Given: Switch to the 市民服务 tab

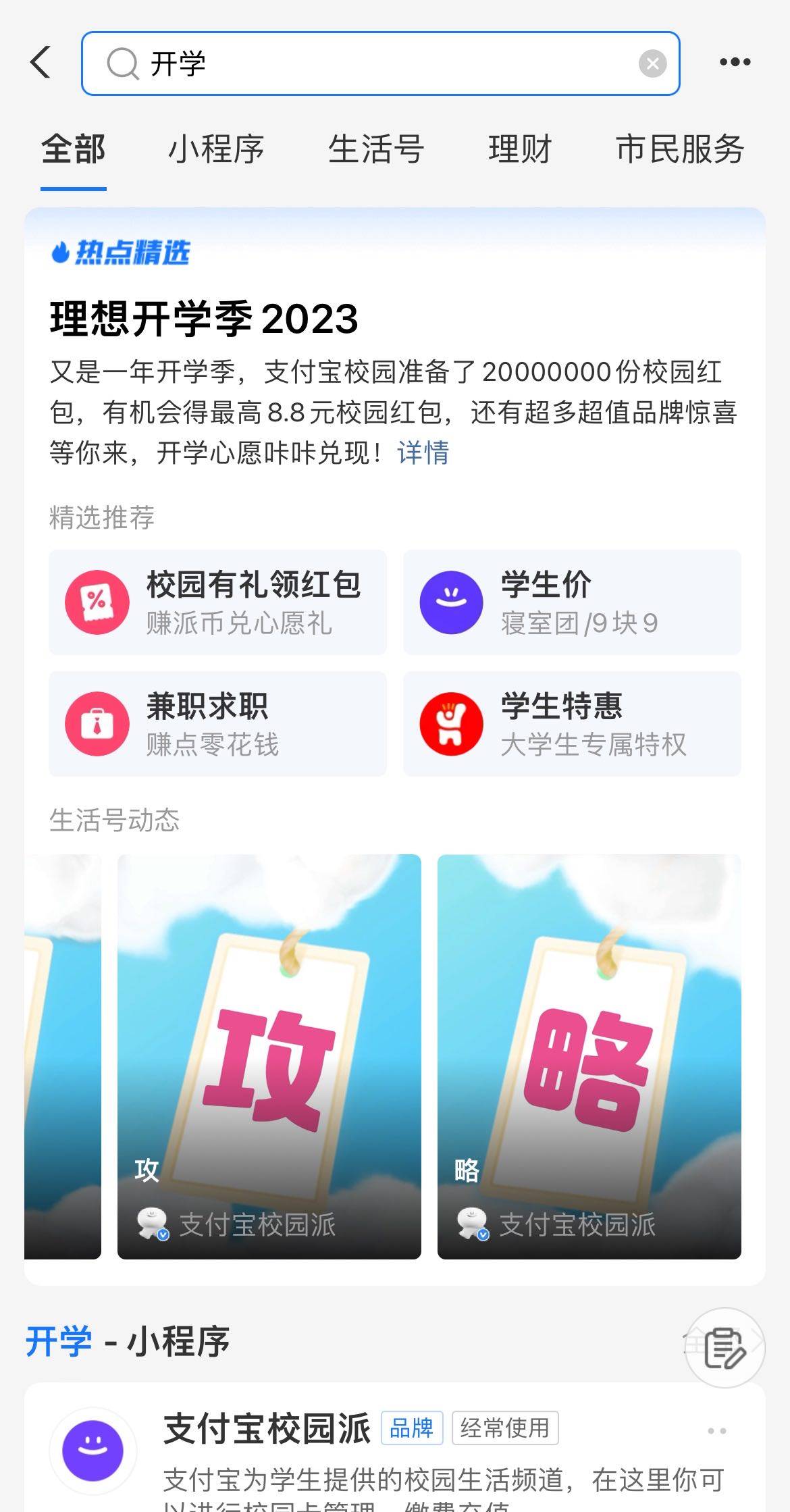Looking at the screenshot, I should click(x=679, y=149).
